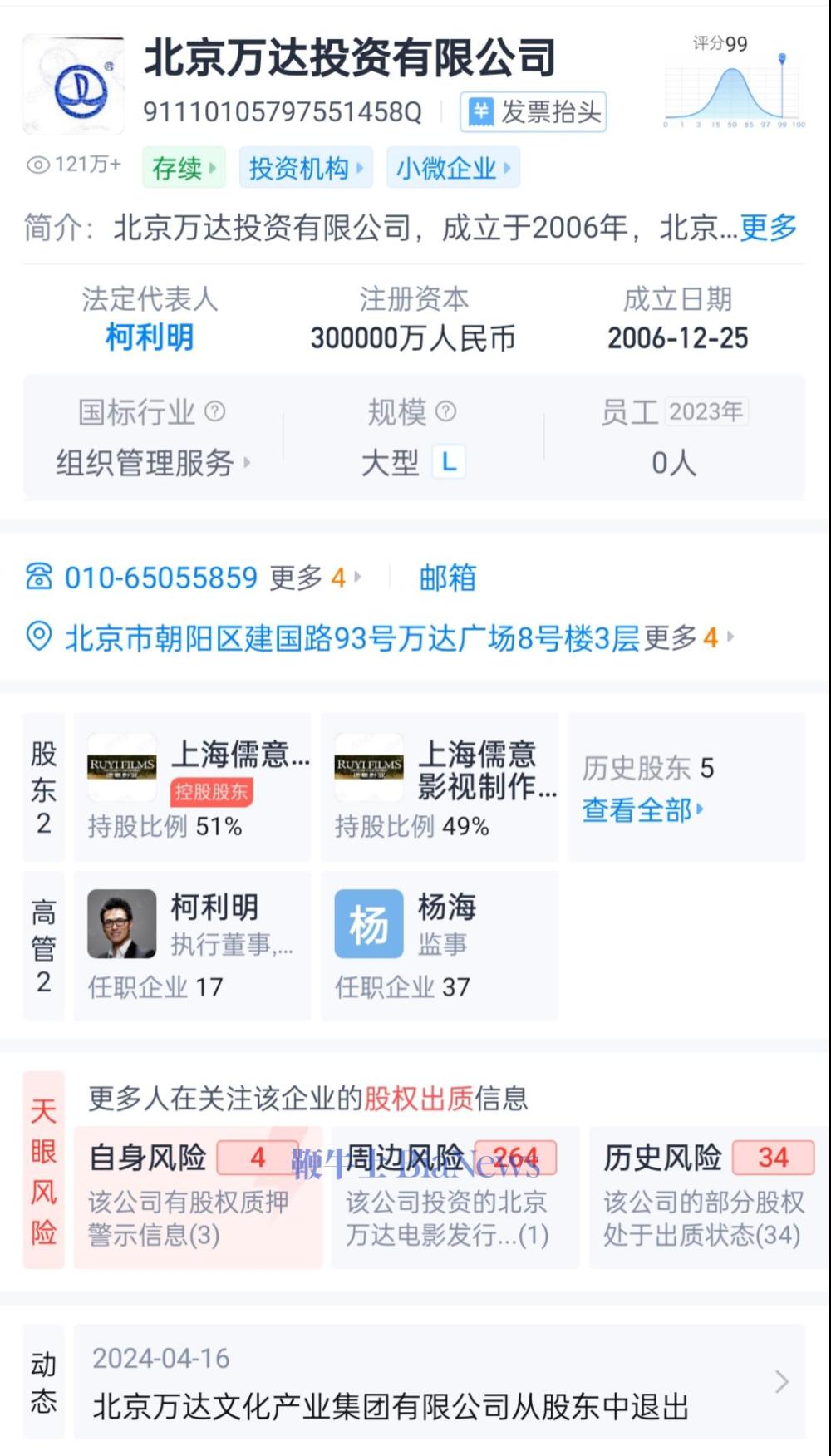Open the 建国路93号万达广场 address
This screenshot has width=831, height=1456.
point(352,638)
